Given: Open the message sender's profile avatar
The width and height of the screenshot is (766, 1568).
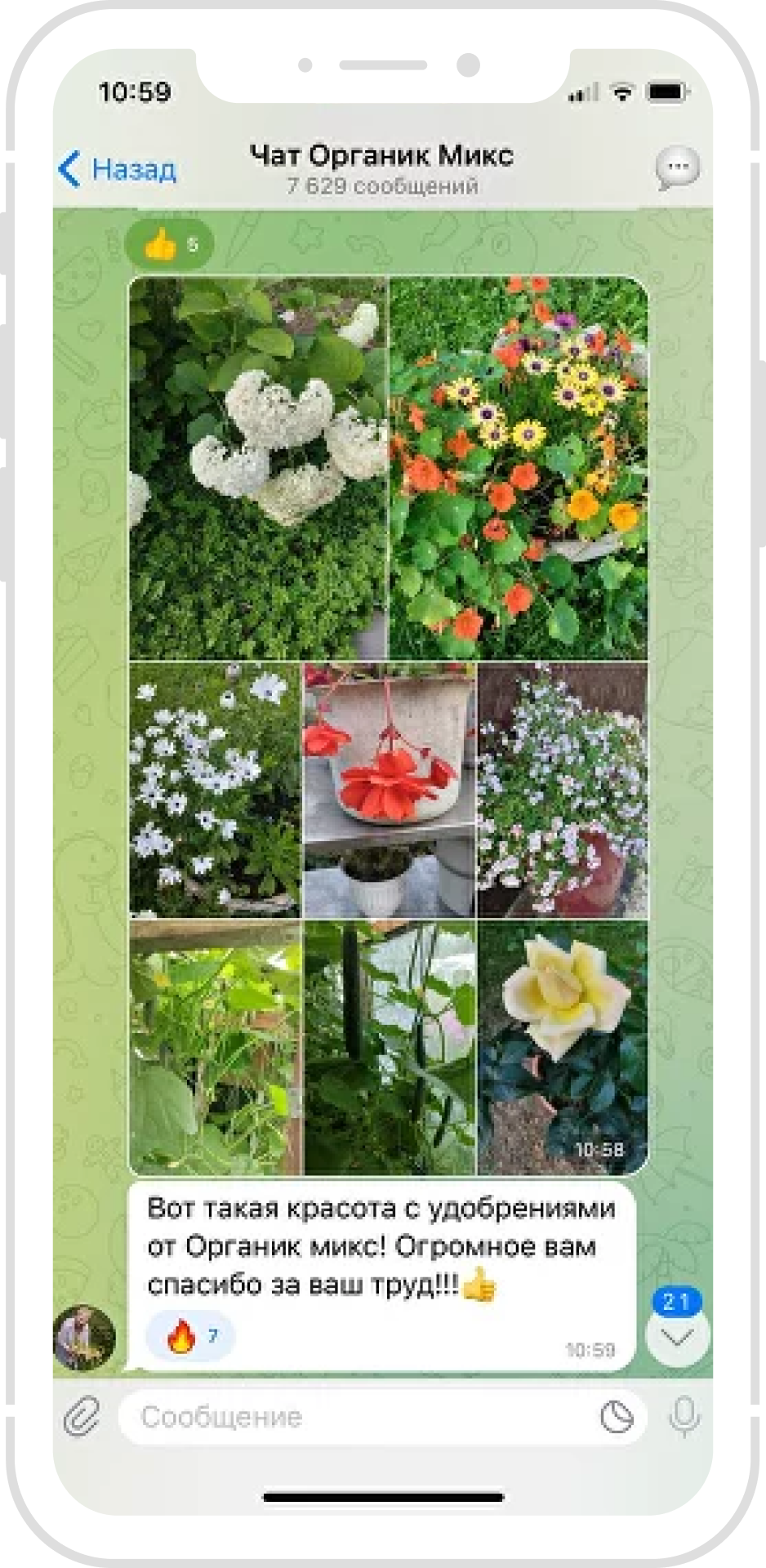Looking at the screenshot, I should click(x=84, y=1337).
